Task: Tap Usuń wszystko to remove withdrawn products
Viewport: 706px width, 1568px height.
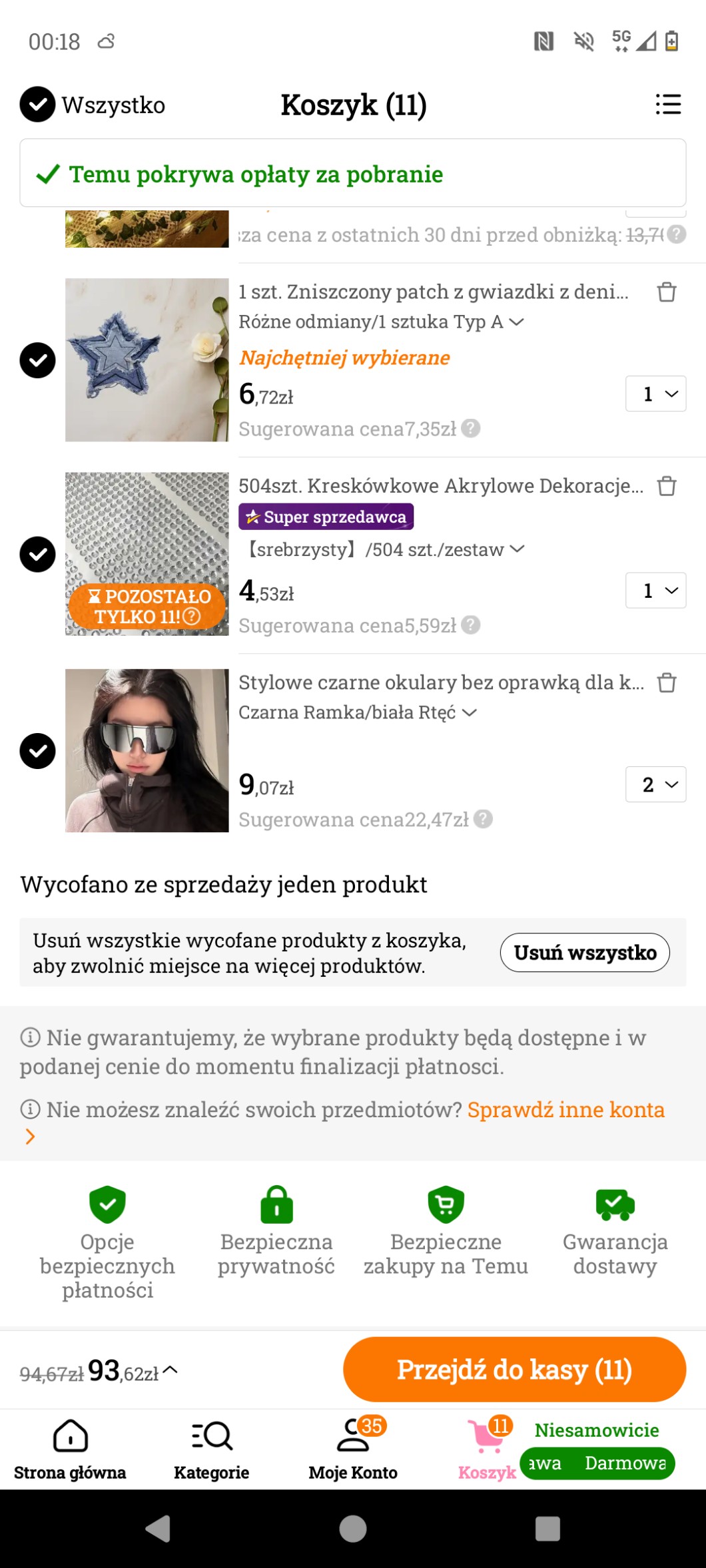Action: 584,953
